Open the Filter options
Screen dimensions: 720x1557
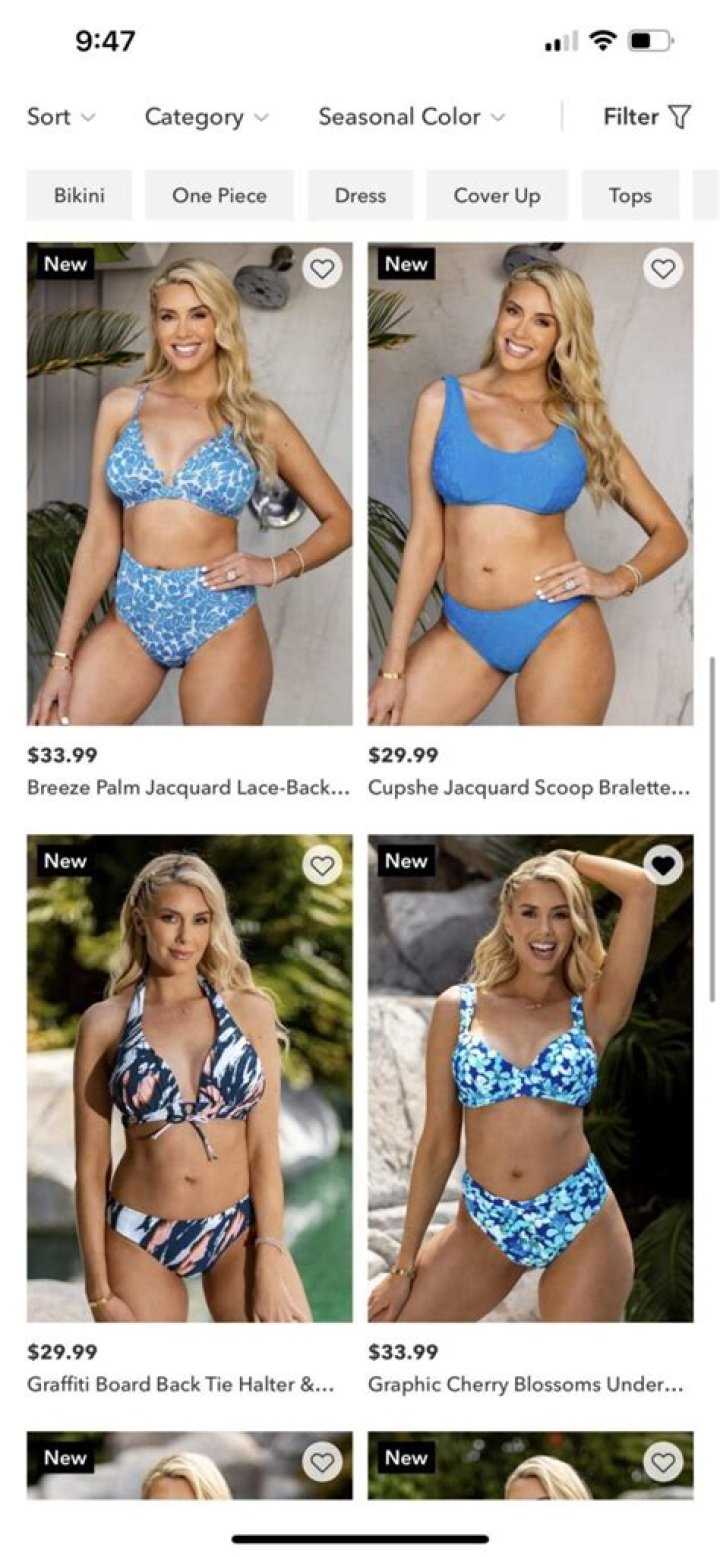coord(646,117)
